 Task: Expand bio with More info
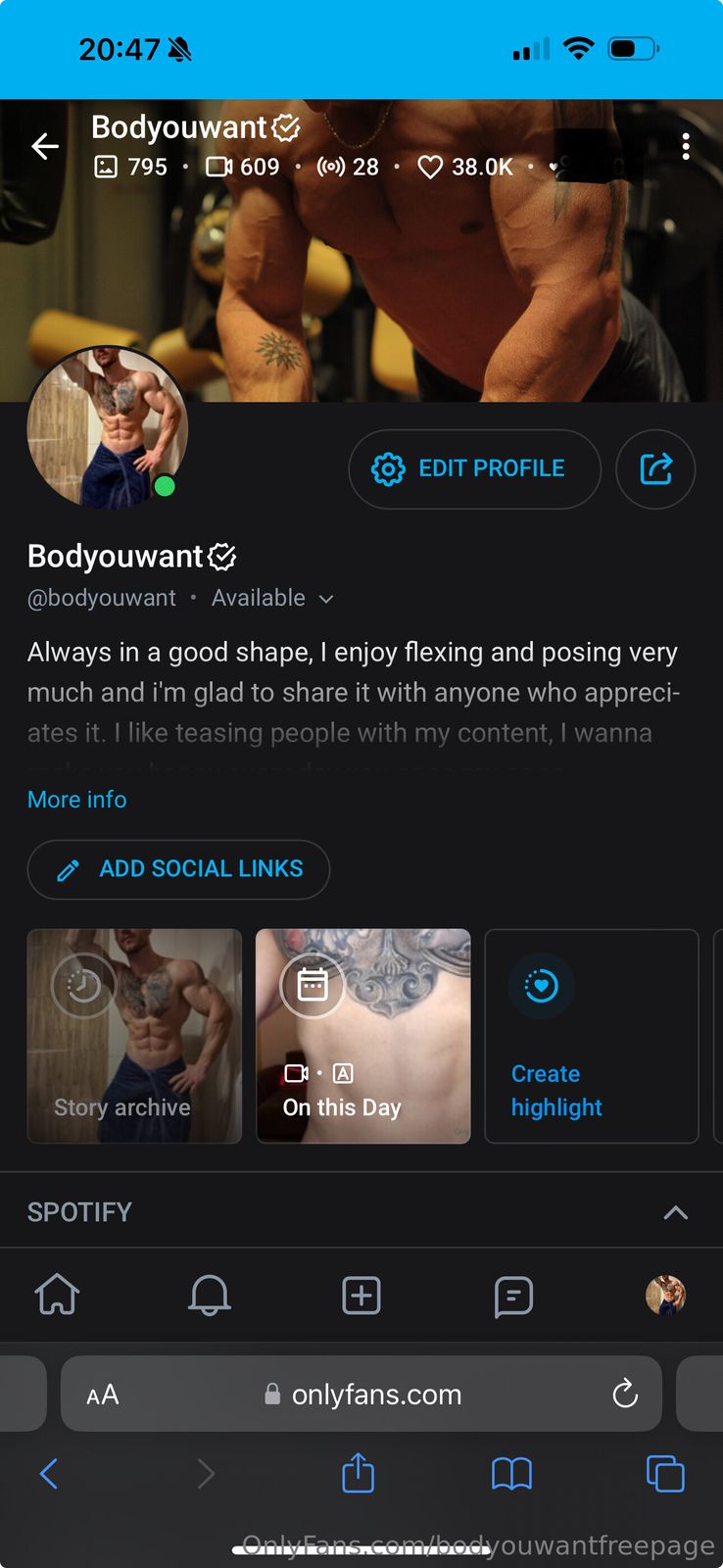(77, 800)
